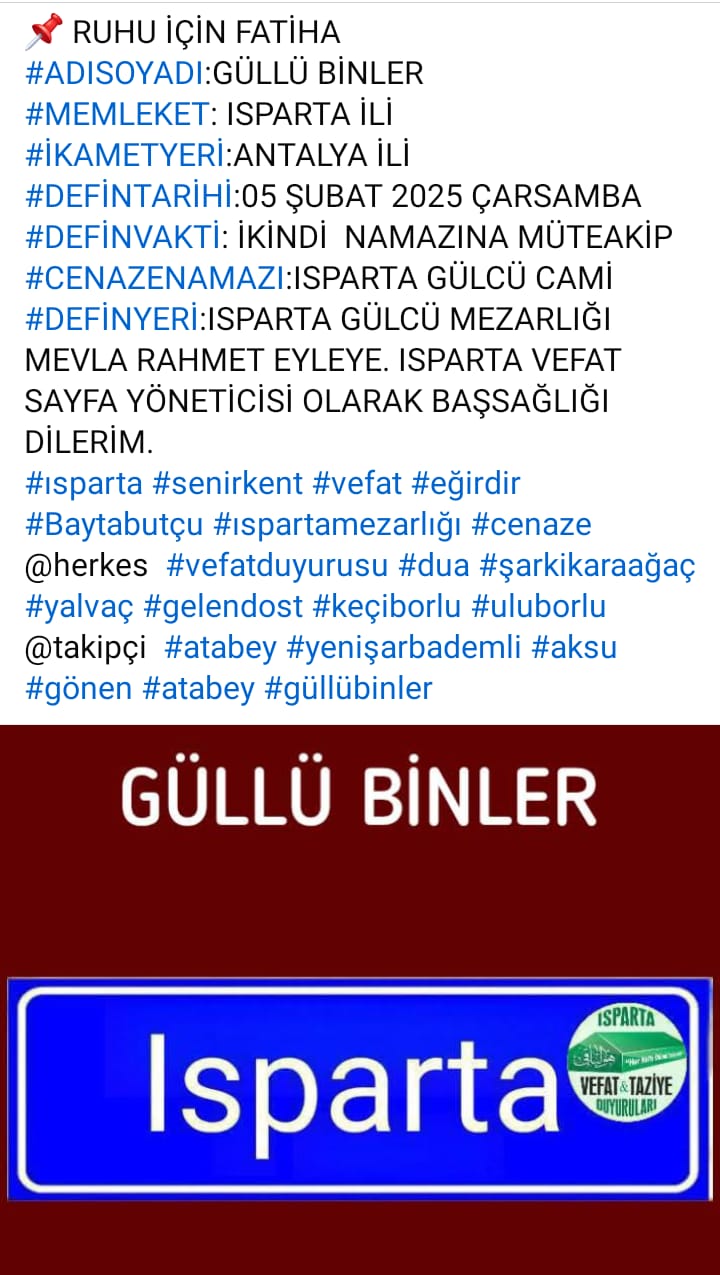The width and height of the screenshot is (720, 1275).
Task: Open the #güllübinler hashtag
Action: (x=348, y=689)
